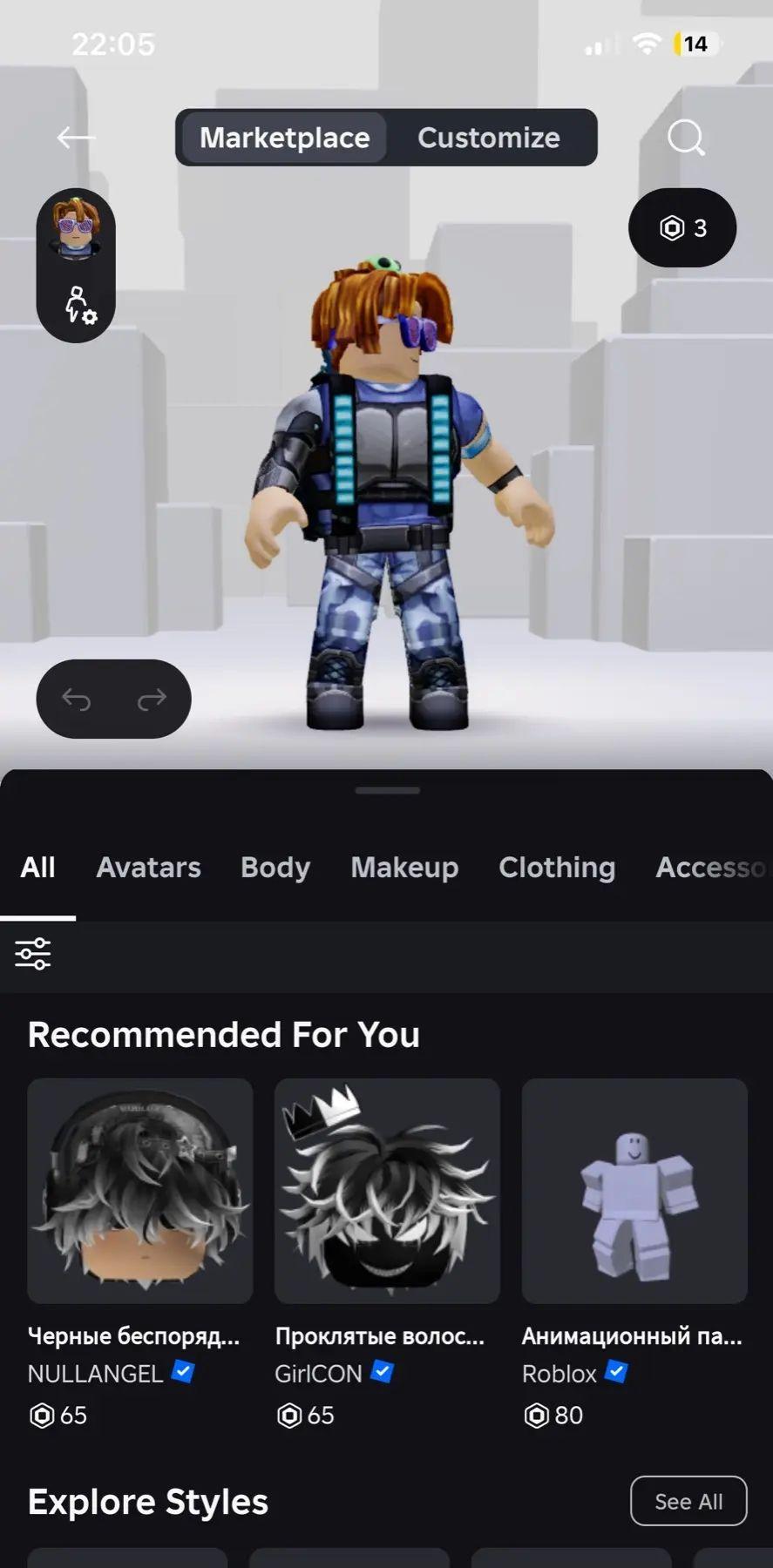Undo the last avatar change
Screen dimensions: 773x1568
click(77, 700)
